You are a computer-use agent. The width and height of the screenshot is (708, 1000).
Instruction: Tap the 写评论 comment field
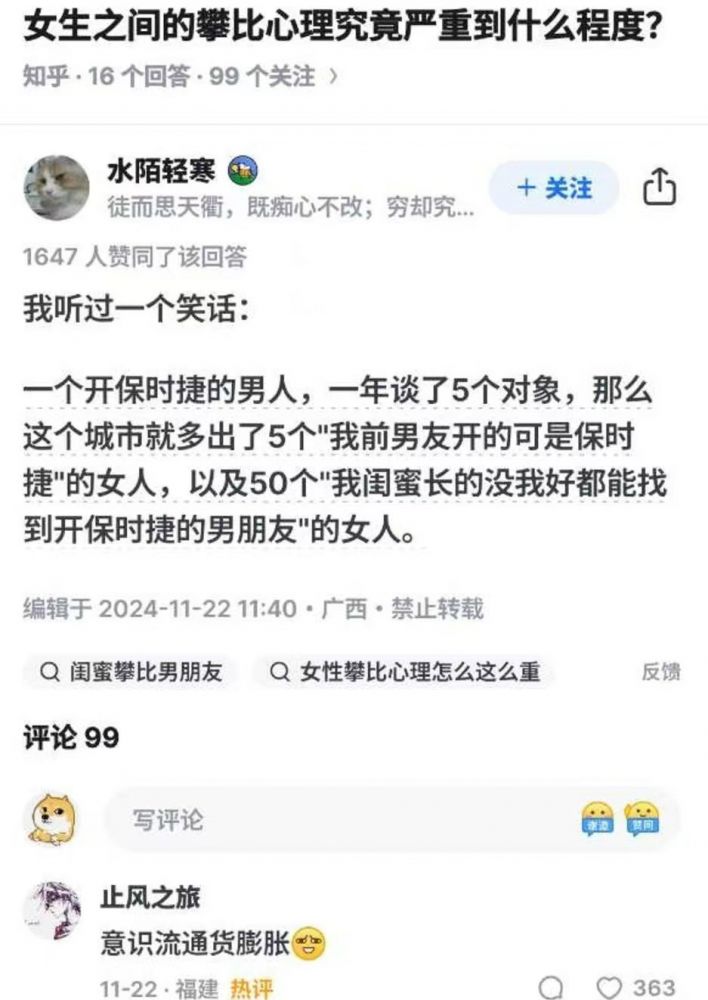pyautogui.click(x=340, y=820)
